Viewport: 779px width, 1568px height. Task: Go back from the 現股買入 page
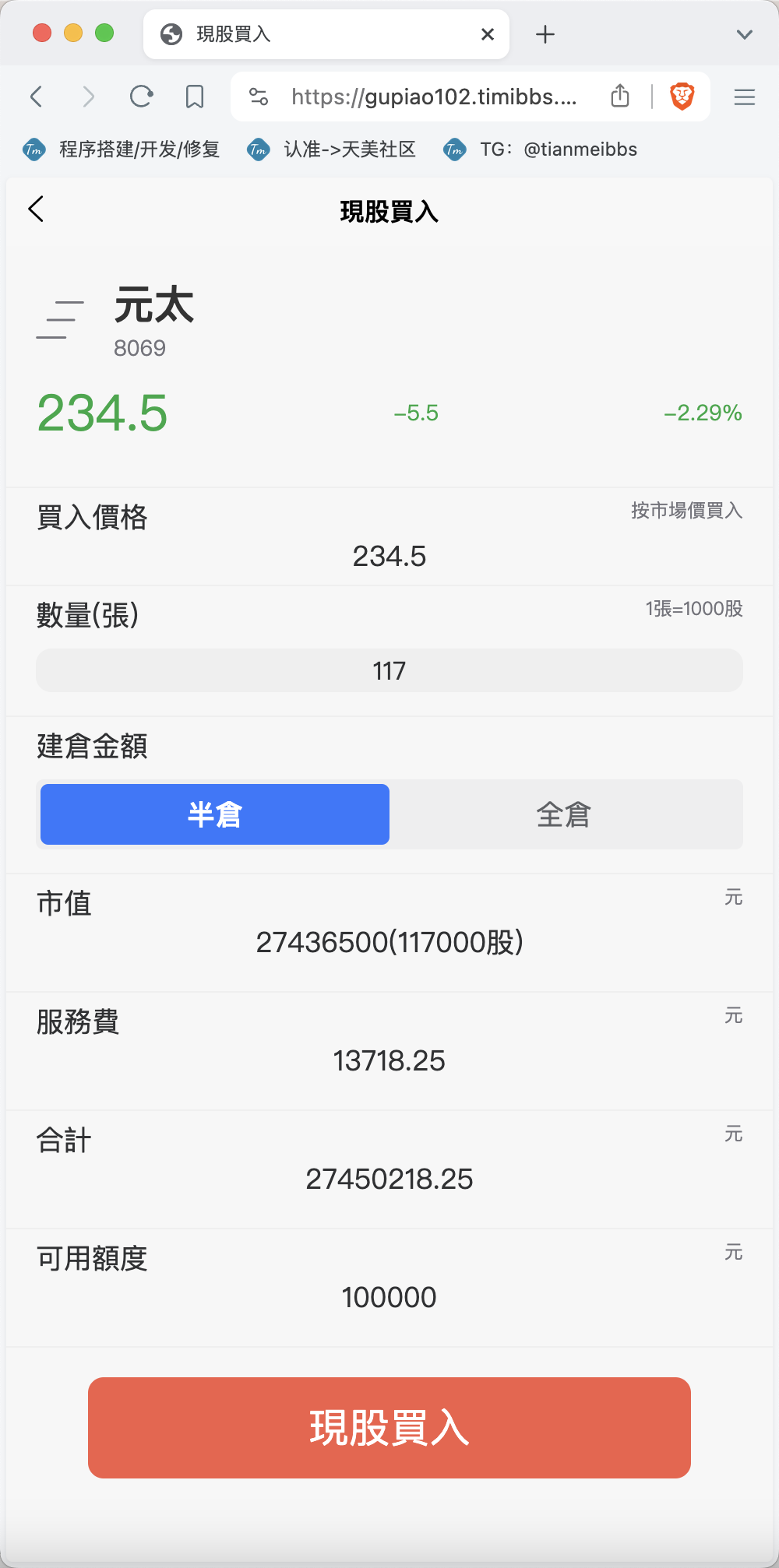click(36, 209)
